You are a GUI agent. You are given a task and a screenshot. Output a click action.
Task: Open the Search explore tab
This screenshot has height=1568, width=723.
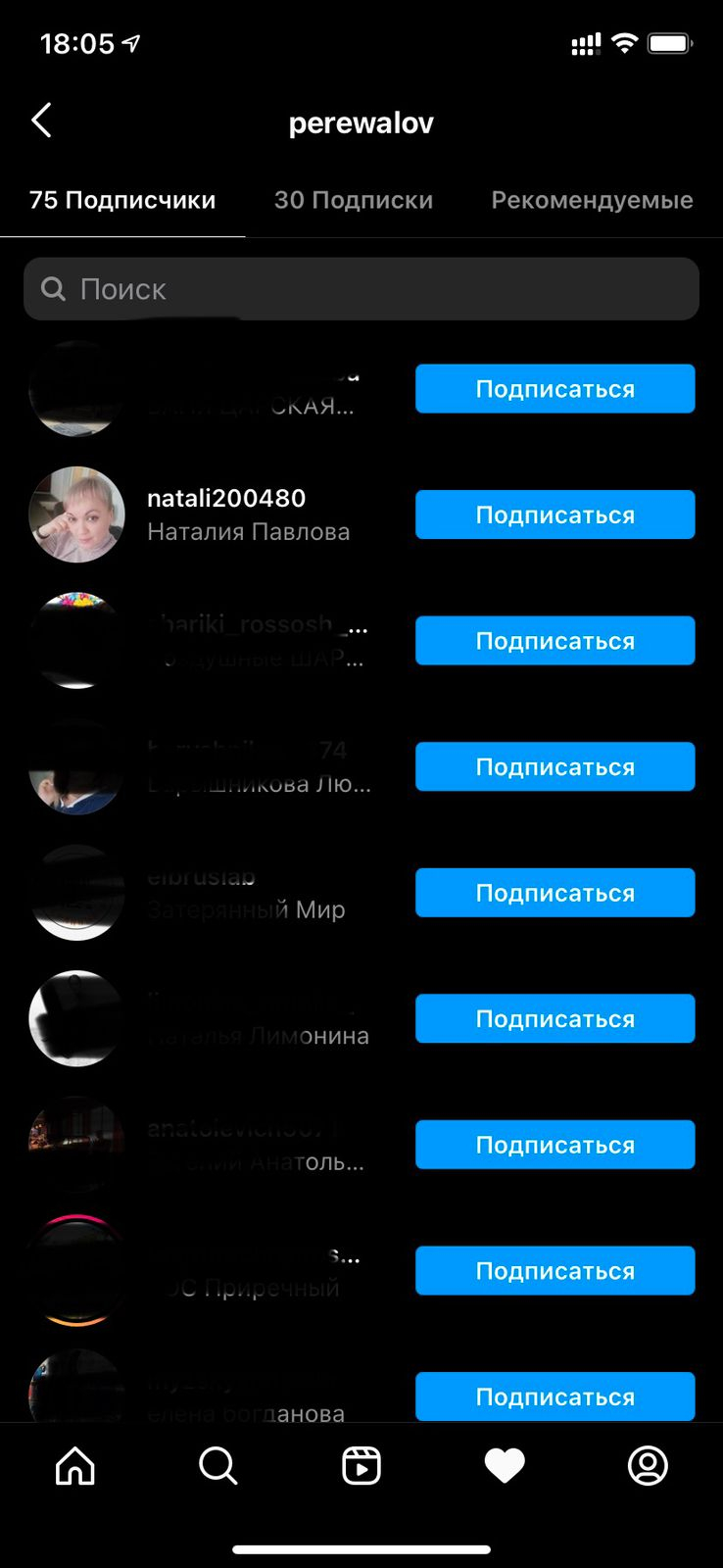(x=218, y=1466)
